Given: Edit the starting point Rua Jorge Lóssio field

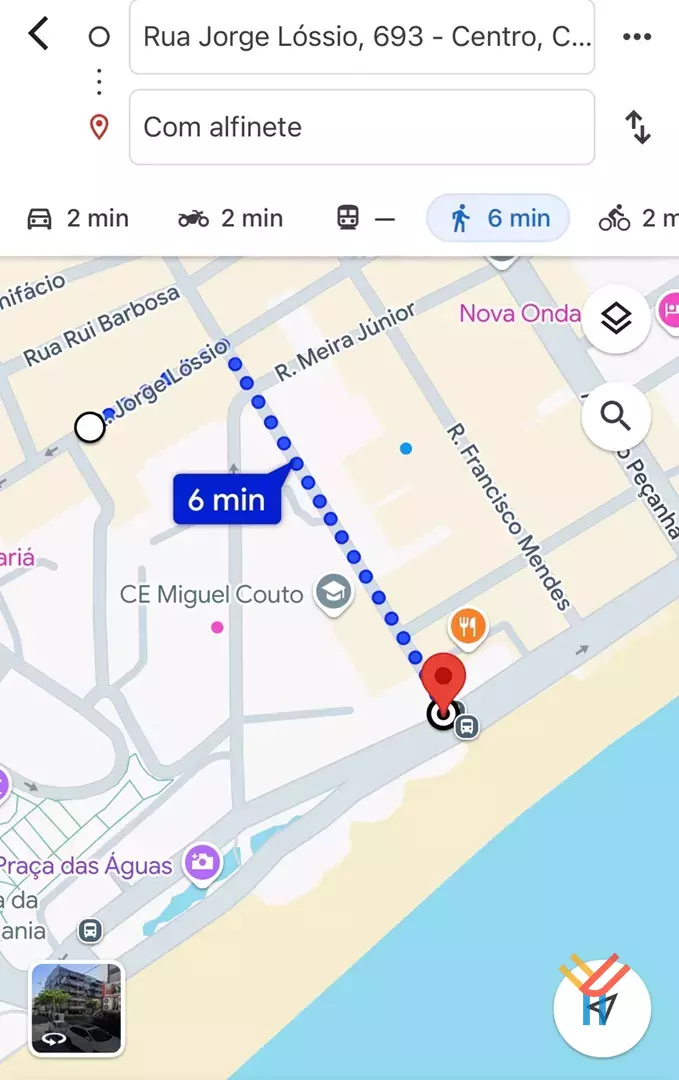Looking at the screenshot, I should (x=362, y=38).
